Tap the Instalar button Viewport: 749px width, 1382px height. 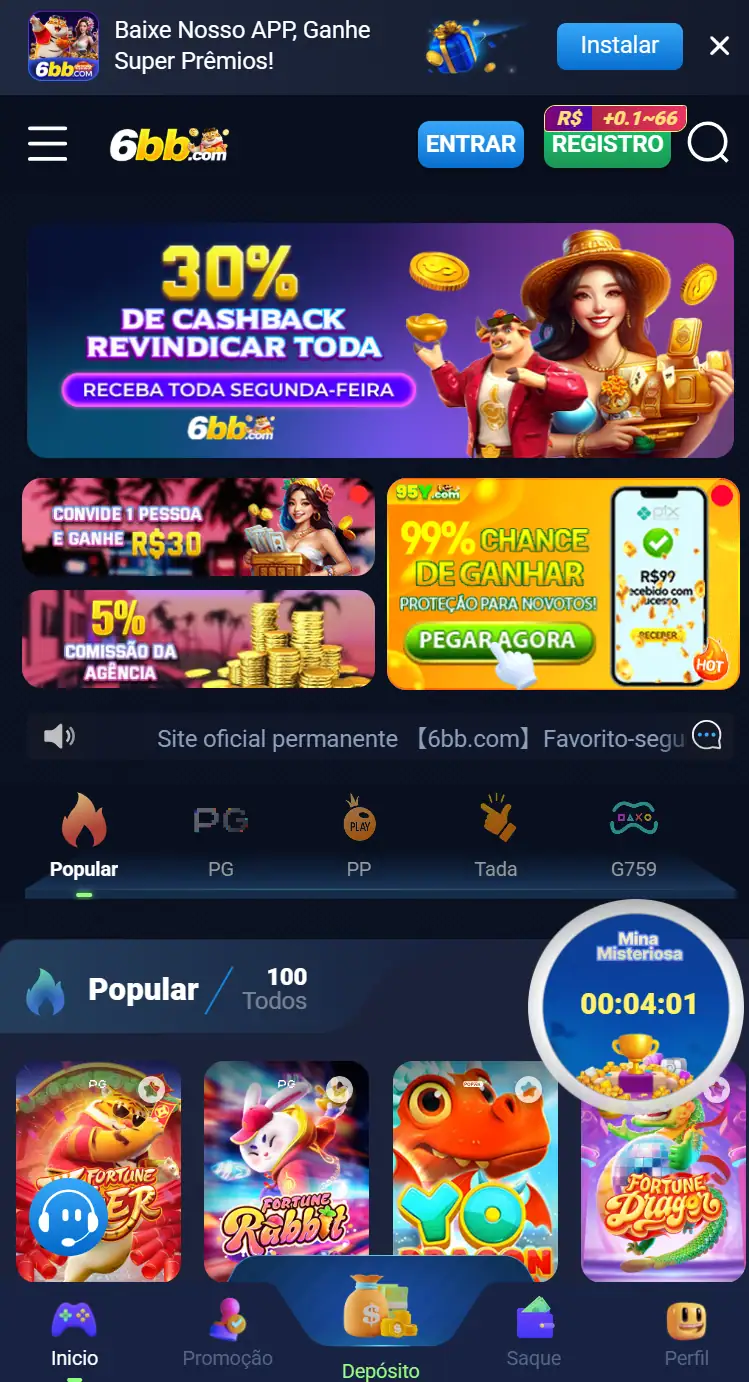click(619, 46)
